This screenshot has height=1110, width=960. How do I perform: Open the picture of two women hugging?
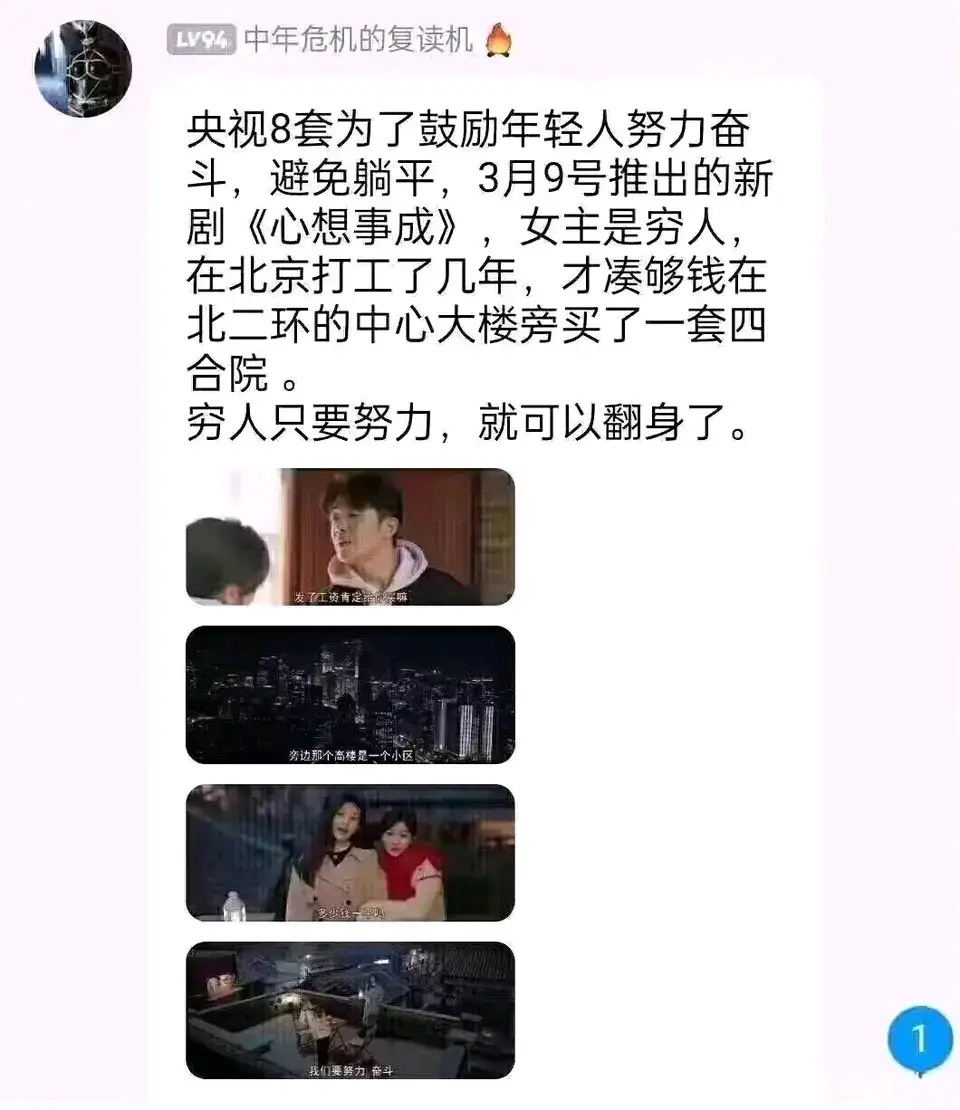(x=350, y=852)
